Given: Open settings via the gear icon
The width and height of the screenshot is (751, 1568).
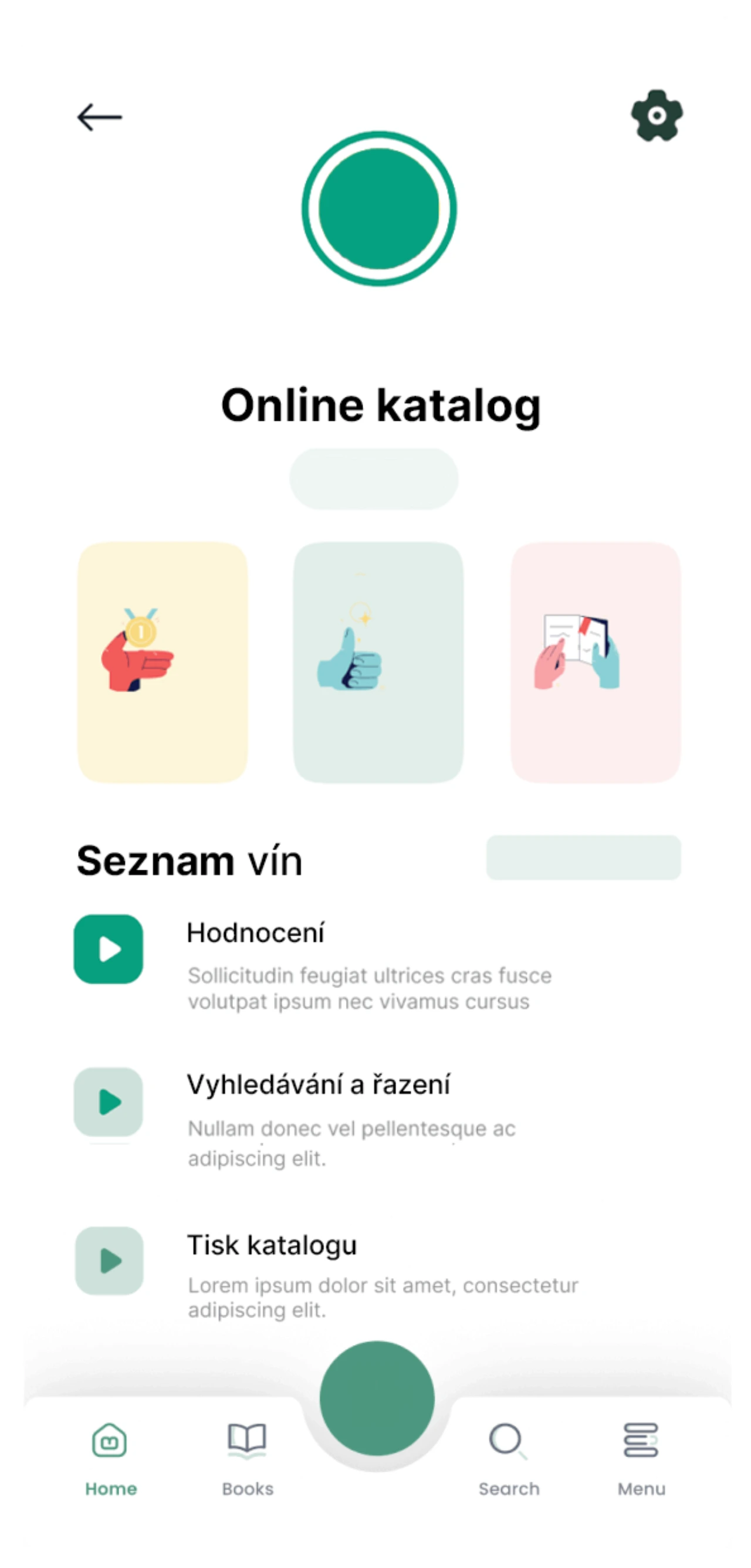Looking at the screenshot, I should click(x=657, y=116).
